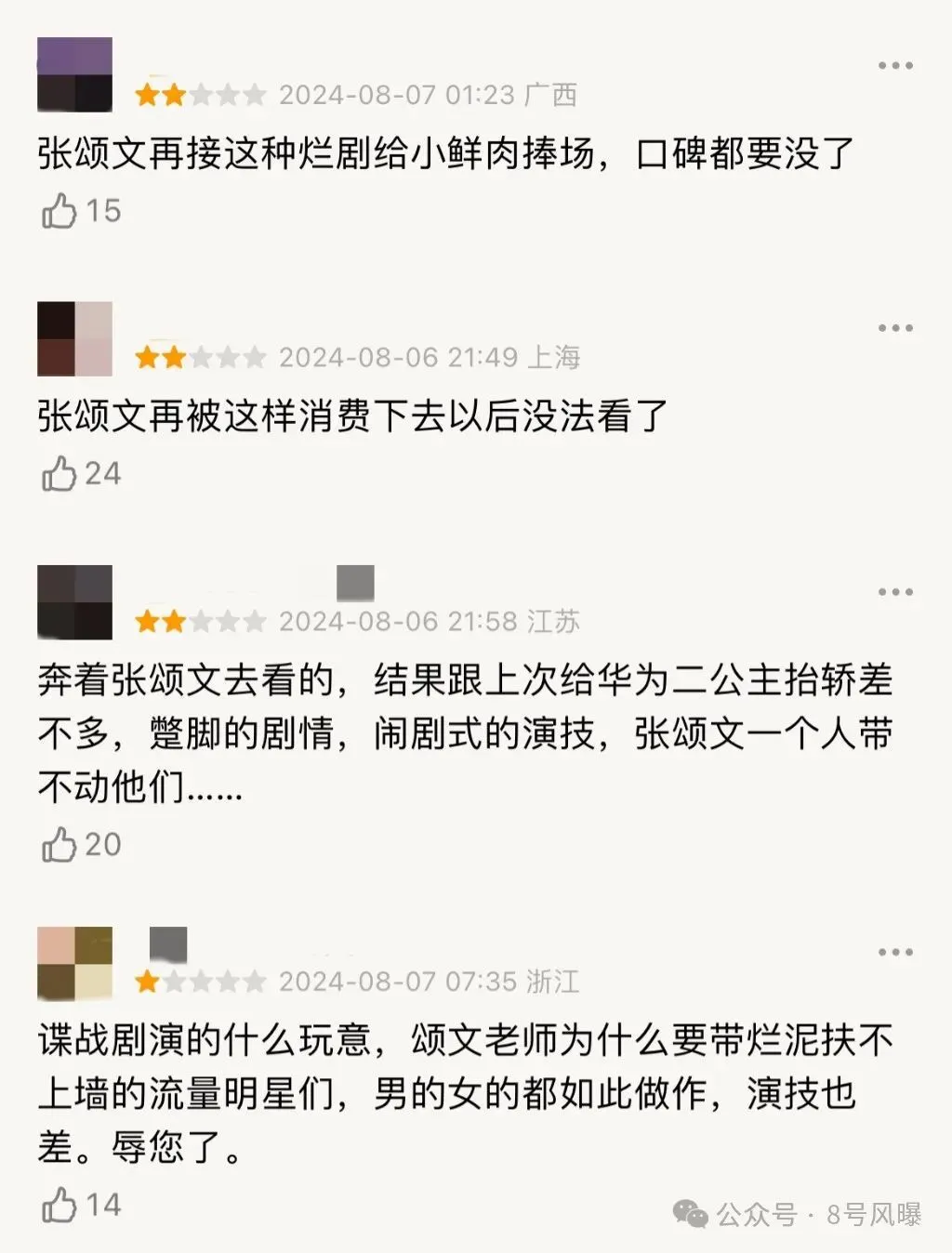Viewport: 952px width, 1253px height.
Task: Open overflow menu on the 21:58 Jiangsu review
Action: [x=895, y=592]
